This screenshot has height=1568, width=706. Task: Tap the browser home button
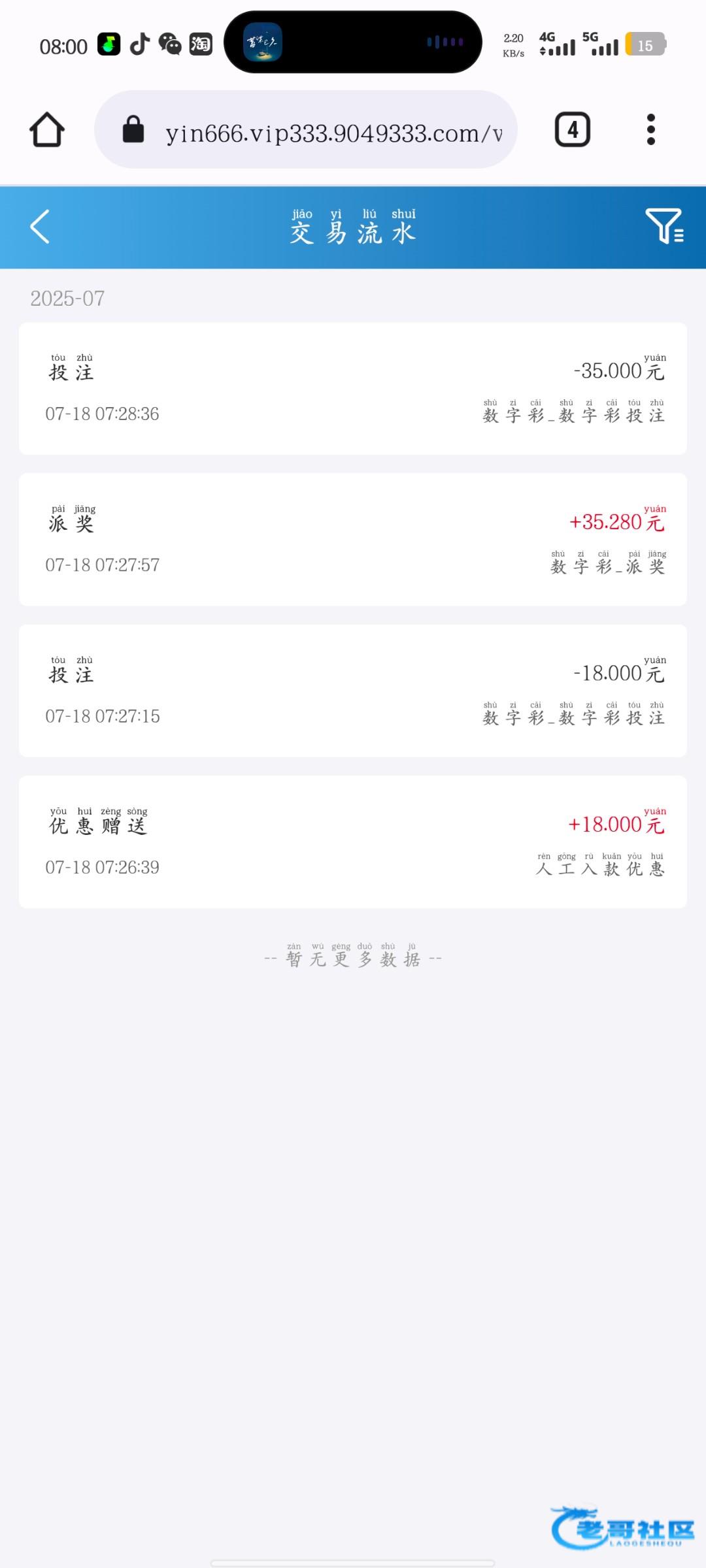(x=47, y=130)
